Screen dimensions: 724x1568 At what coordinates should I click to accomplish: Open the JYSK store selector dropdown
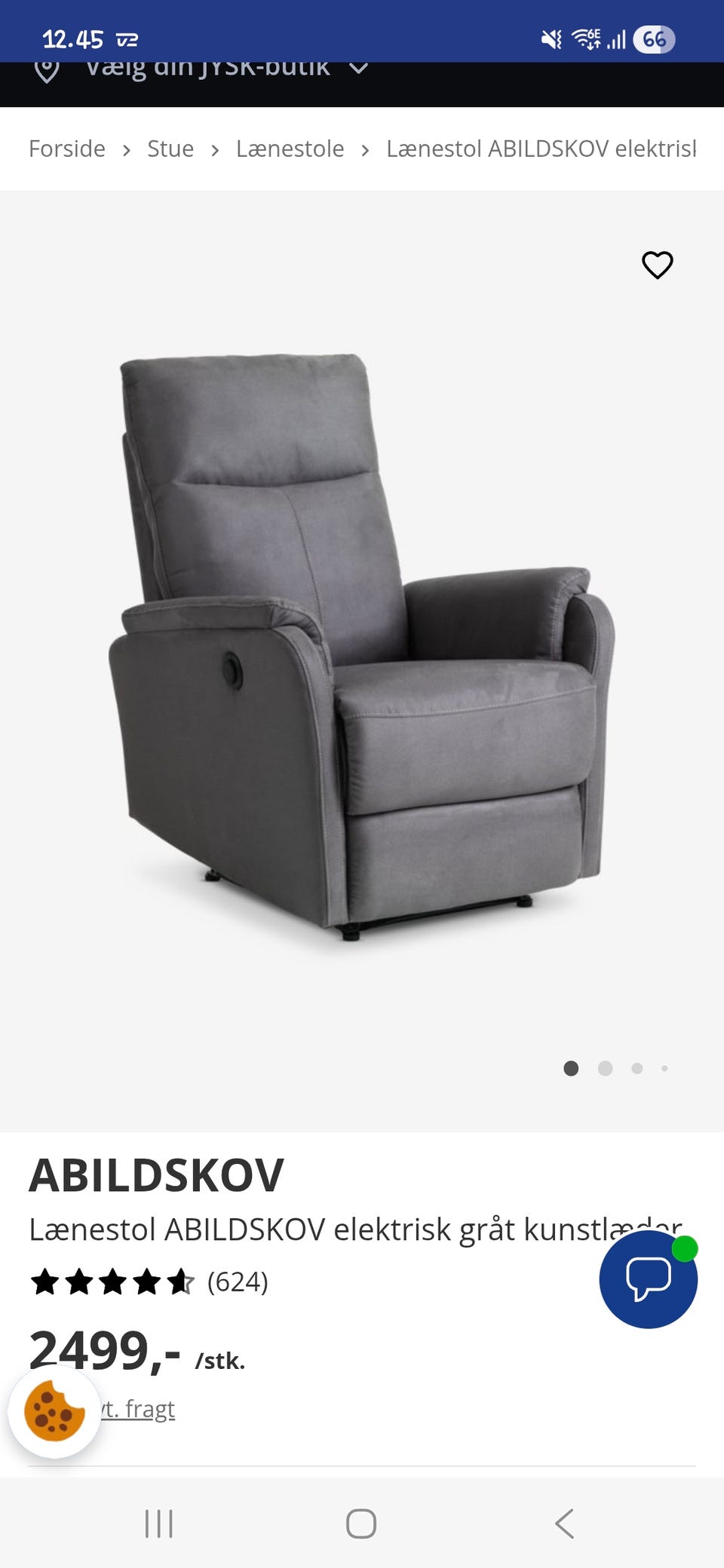click(x=207, y=69)
